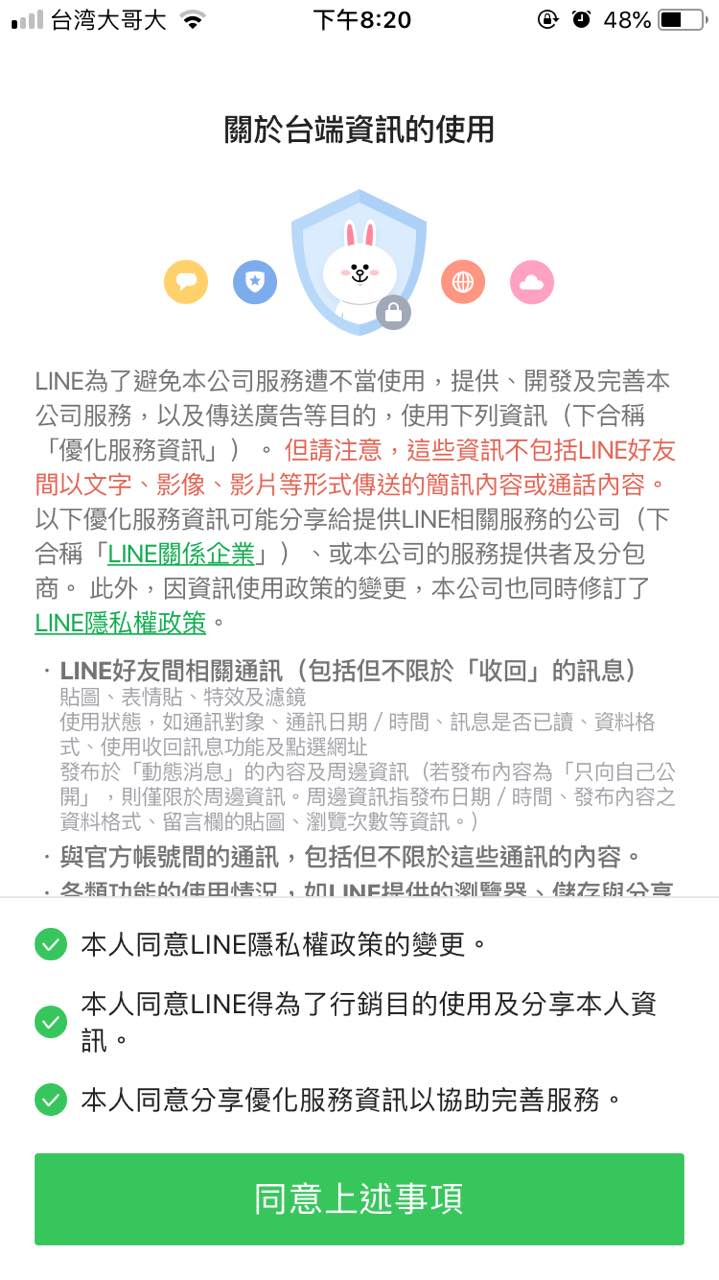
Task: Open the LINE隱私權政策 link
Action: point(120,623)
